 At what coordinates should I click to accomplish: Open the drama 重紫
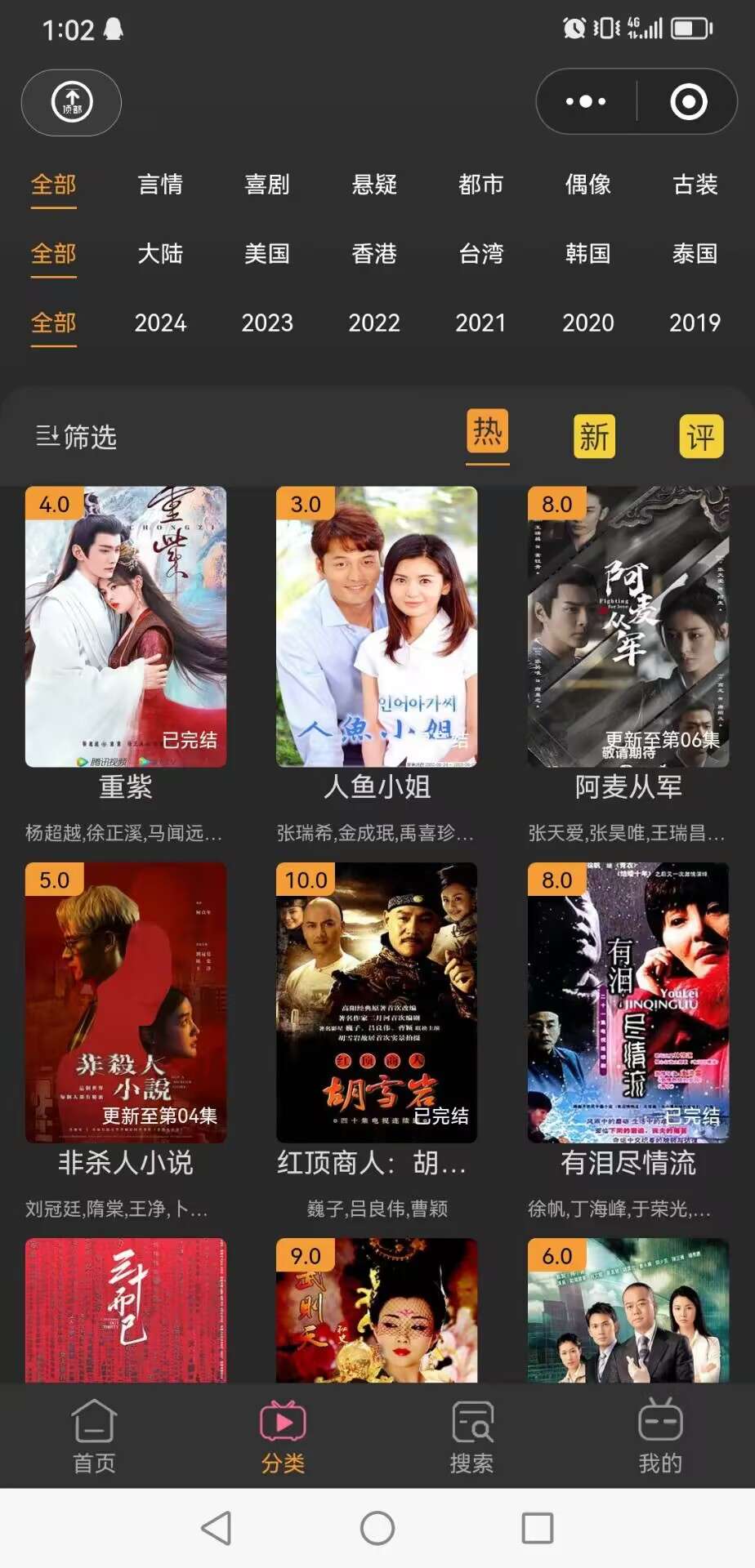pyautogui.click(x=126, y=627)
